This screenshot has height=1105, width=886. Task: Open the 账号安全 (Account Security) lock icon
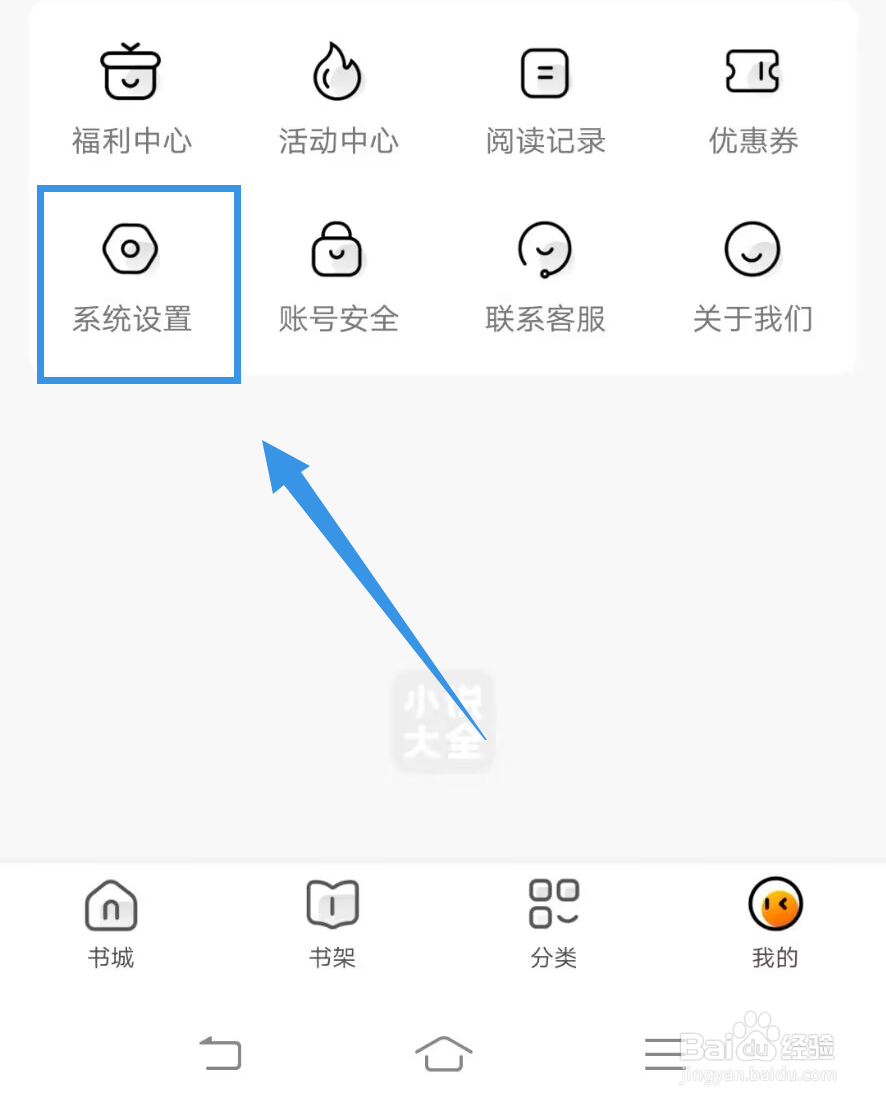[338, 249]
